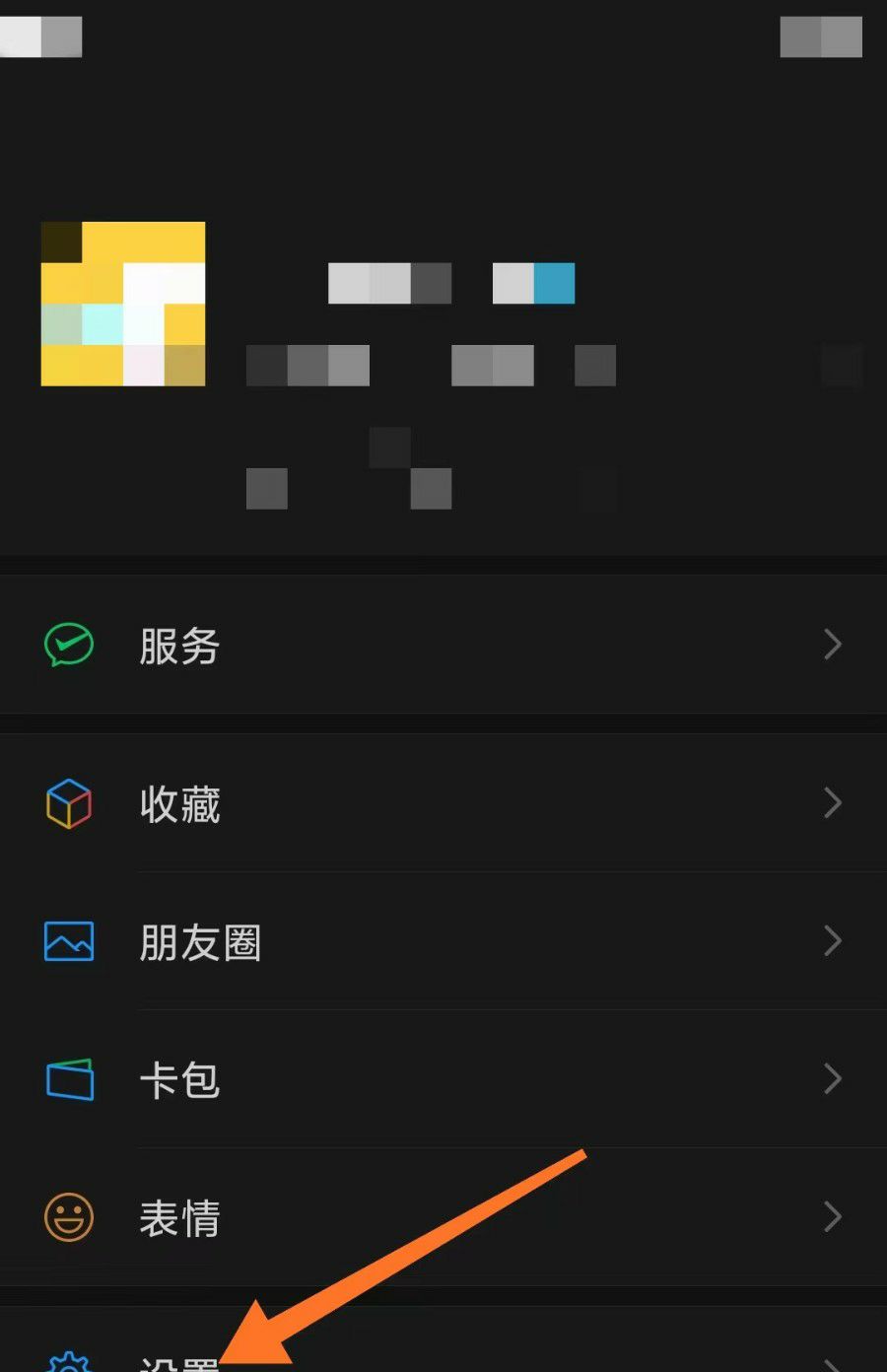Image resolution: width=887 pixels, height=1372 pixels.
Task: Click the chevron on the Favorites row
Action: pos(831,803)
